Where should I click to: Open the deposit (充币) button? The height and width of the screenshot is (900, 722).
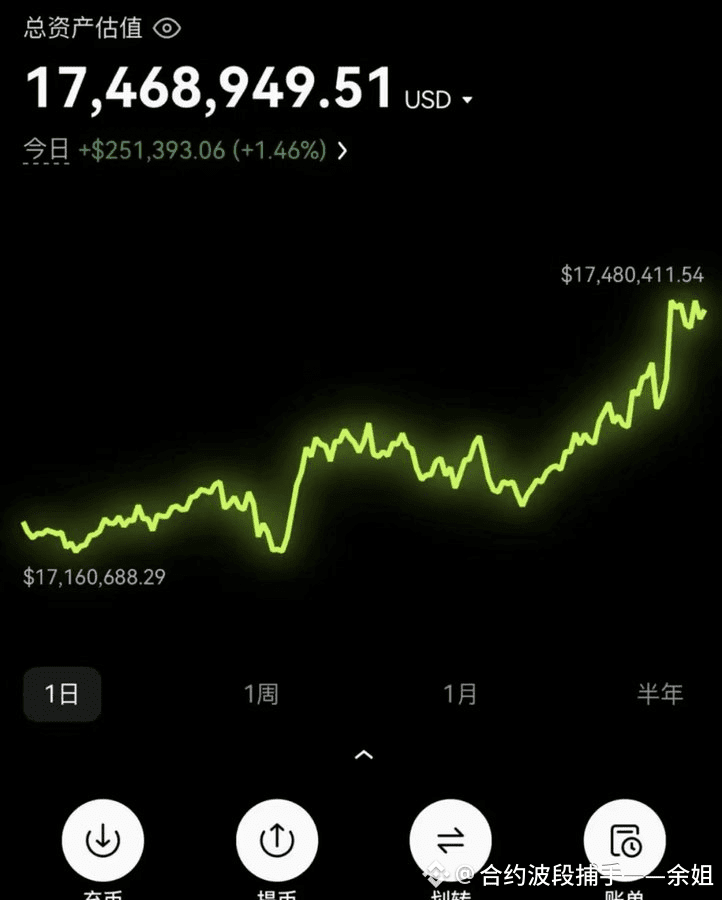coord(103,840)
